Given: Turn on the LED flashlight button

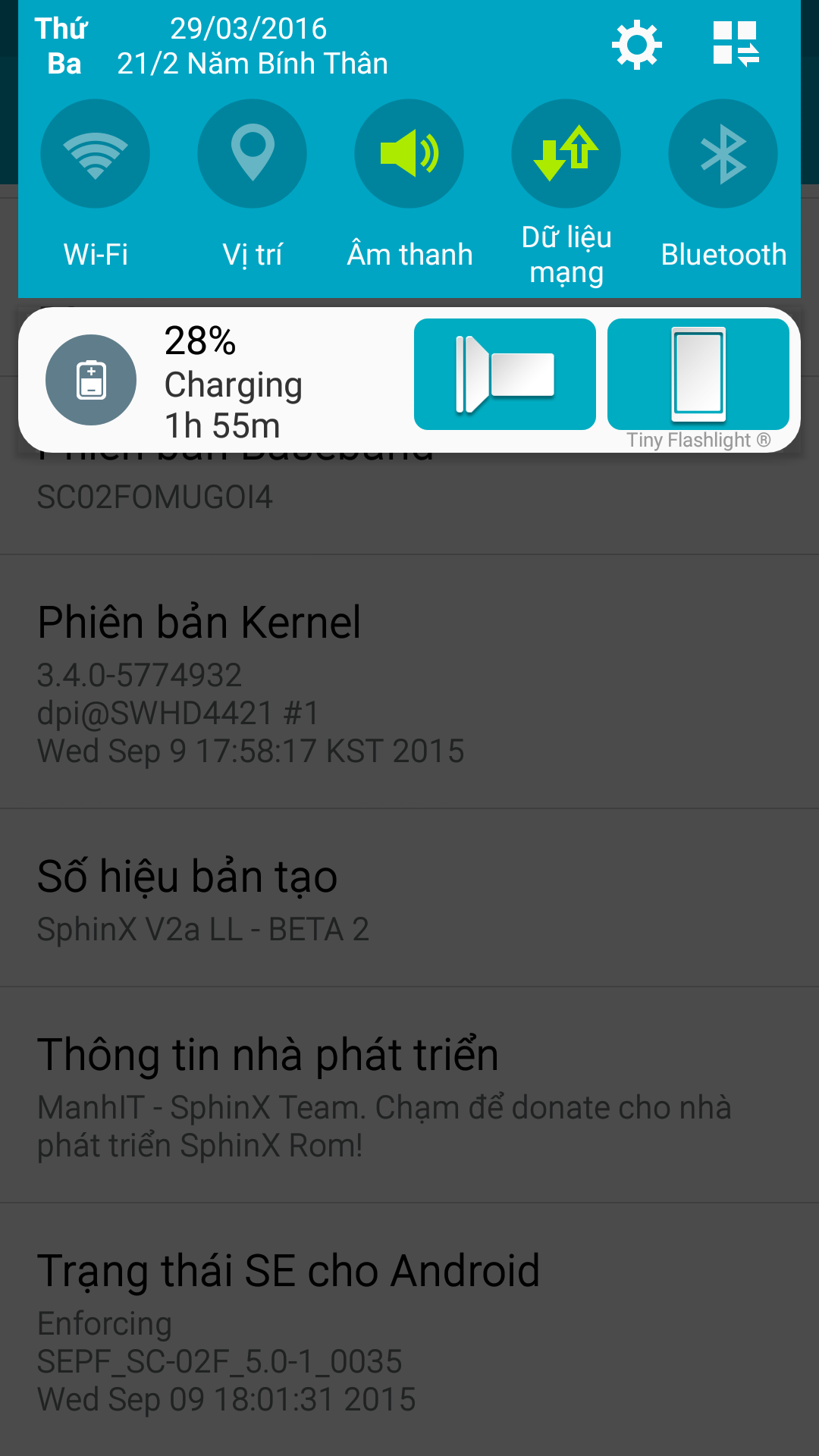Looking at the screenshot, I should (x=505, y=375).
